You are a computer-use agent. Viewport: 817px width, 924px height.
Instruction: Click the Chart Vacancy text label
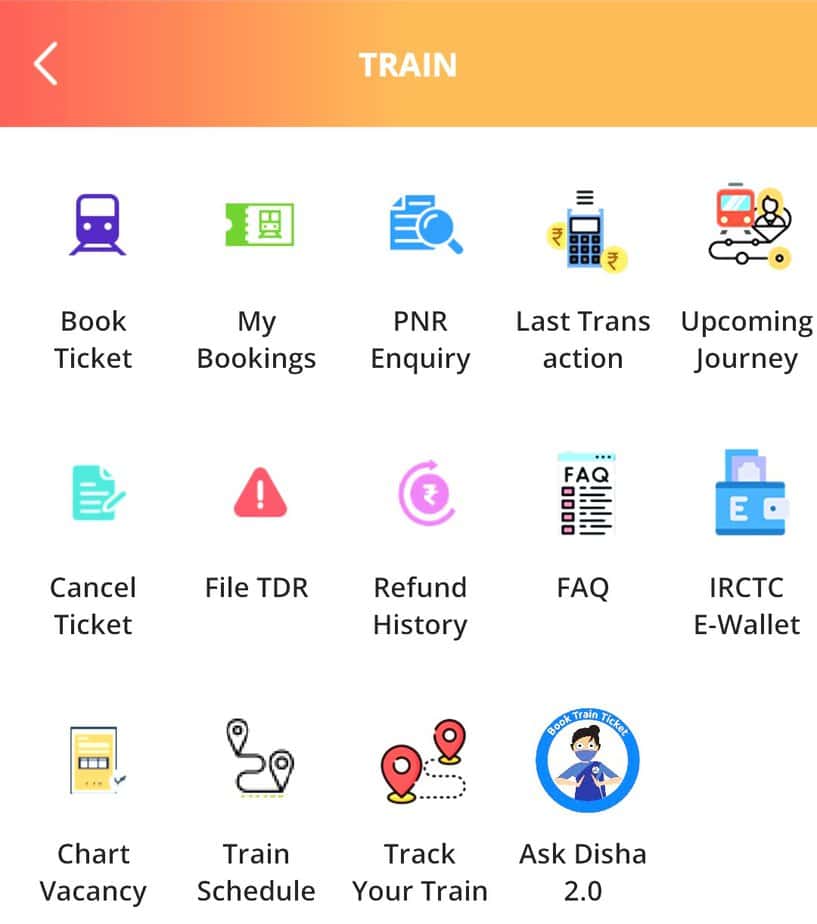(94, 872)
